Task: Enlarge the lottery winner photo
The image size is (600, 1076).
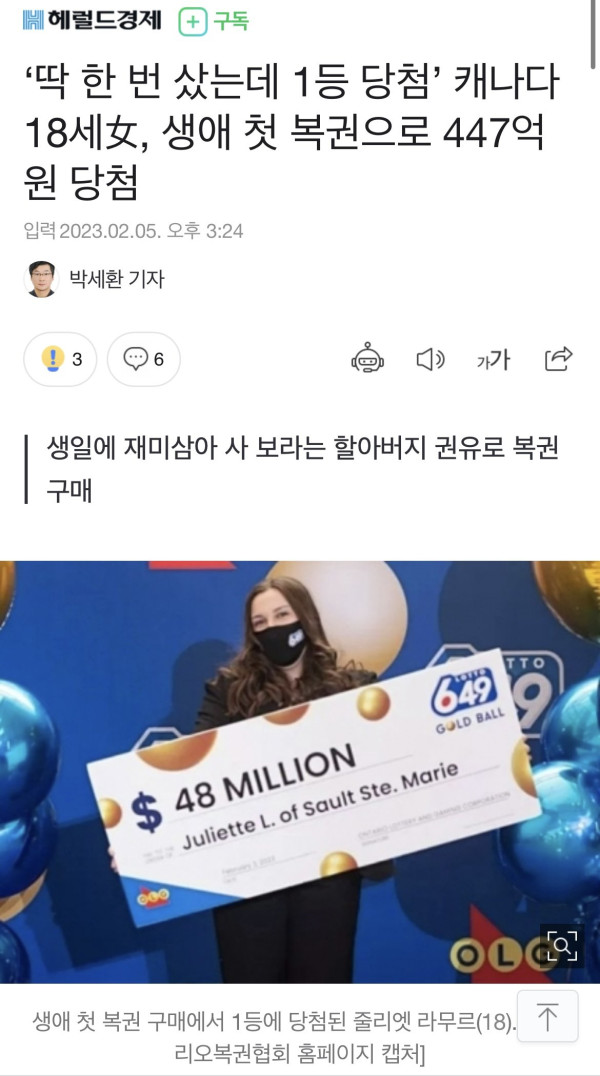Action: click(x=561, y=945)
